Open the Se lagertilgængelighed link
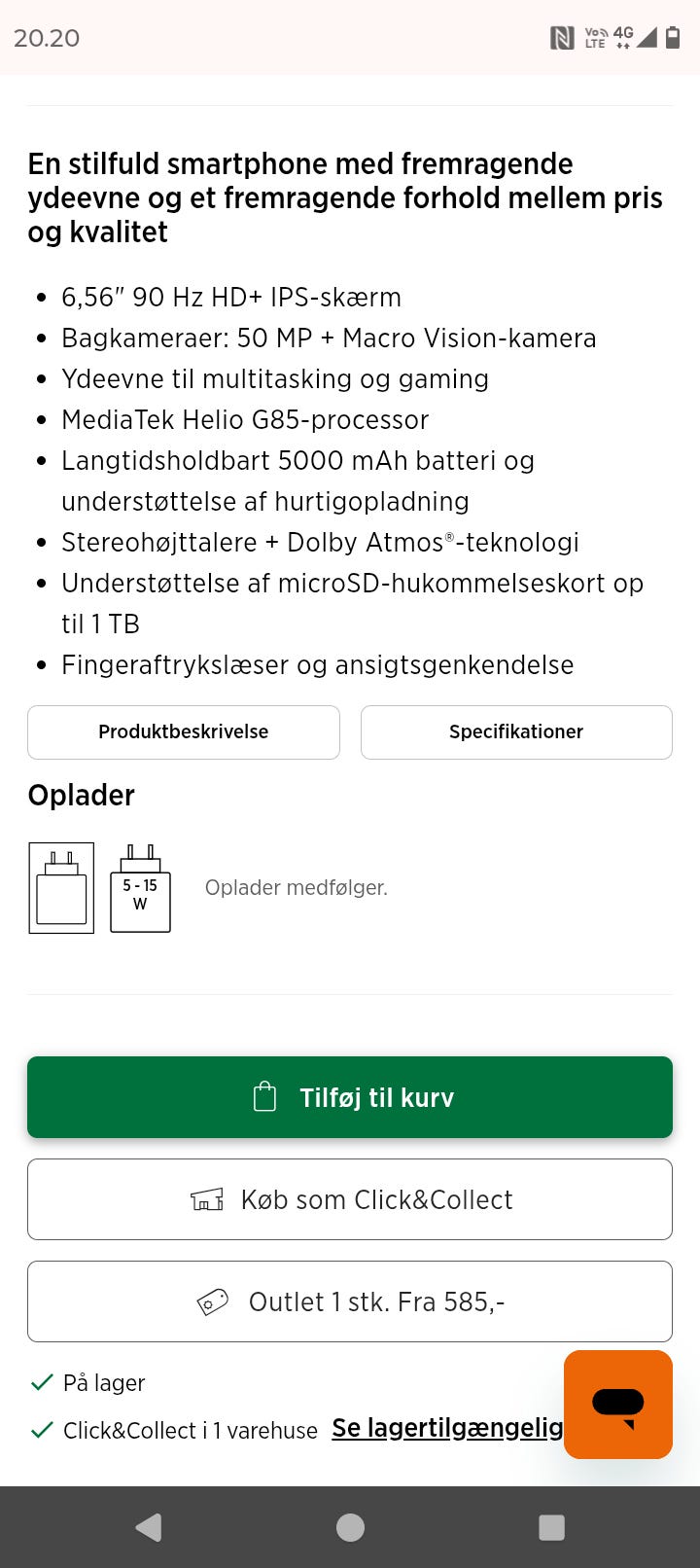Viewport: 700px width, 1568px height. tap(446, 1429)
